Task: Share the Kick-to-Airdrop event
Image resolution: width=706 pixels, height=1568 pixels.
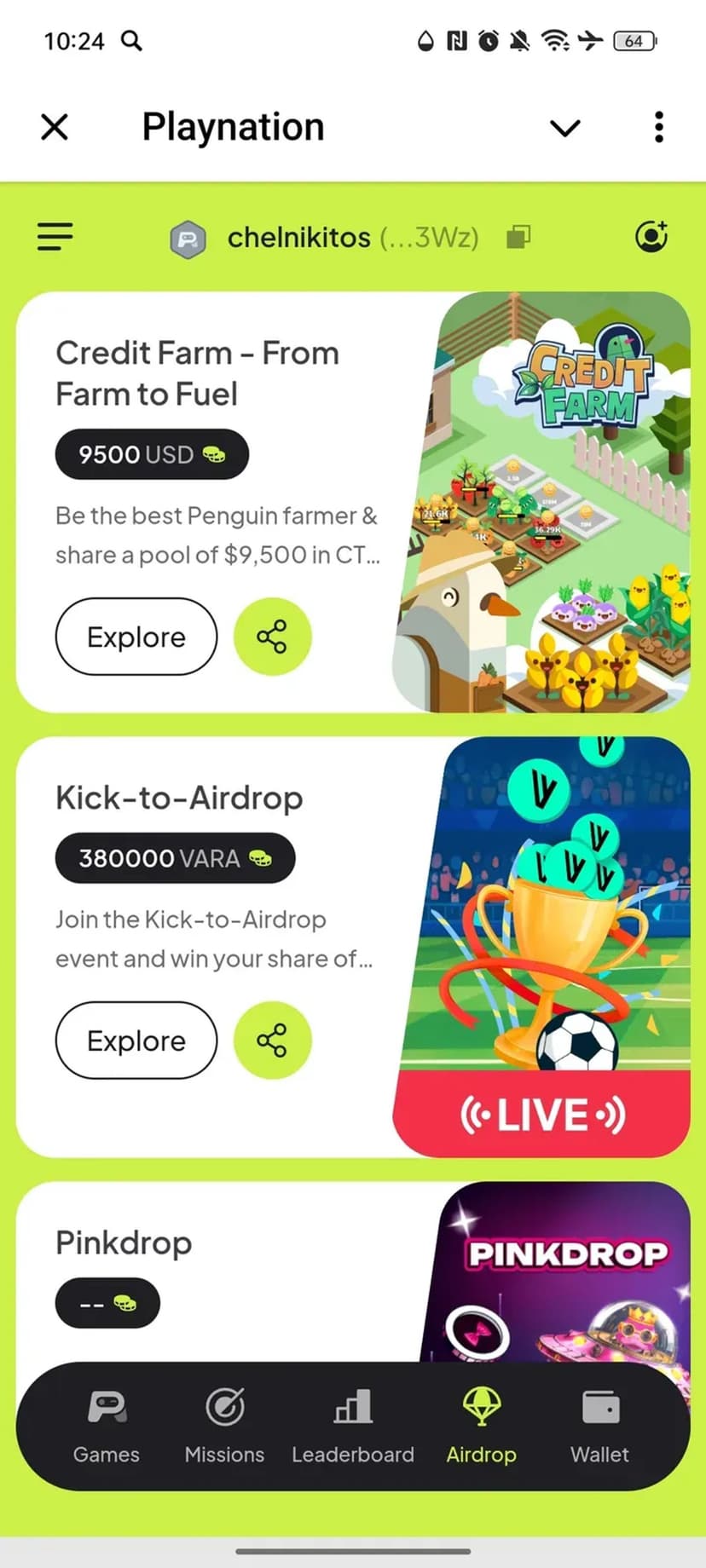Action: tap(272, 1041)
